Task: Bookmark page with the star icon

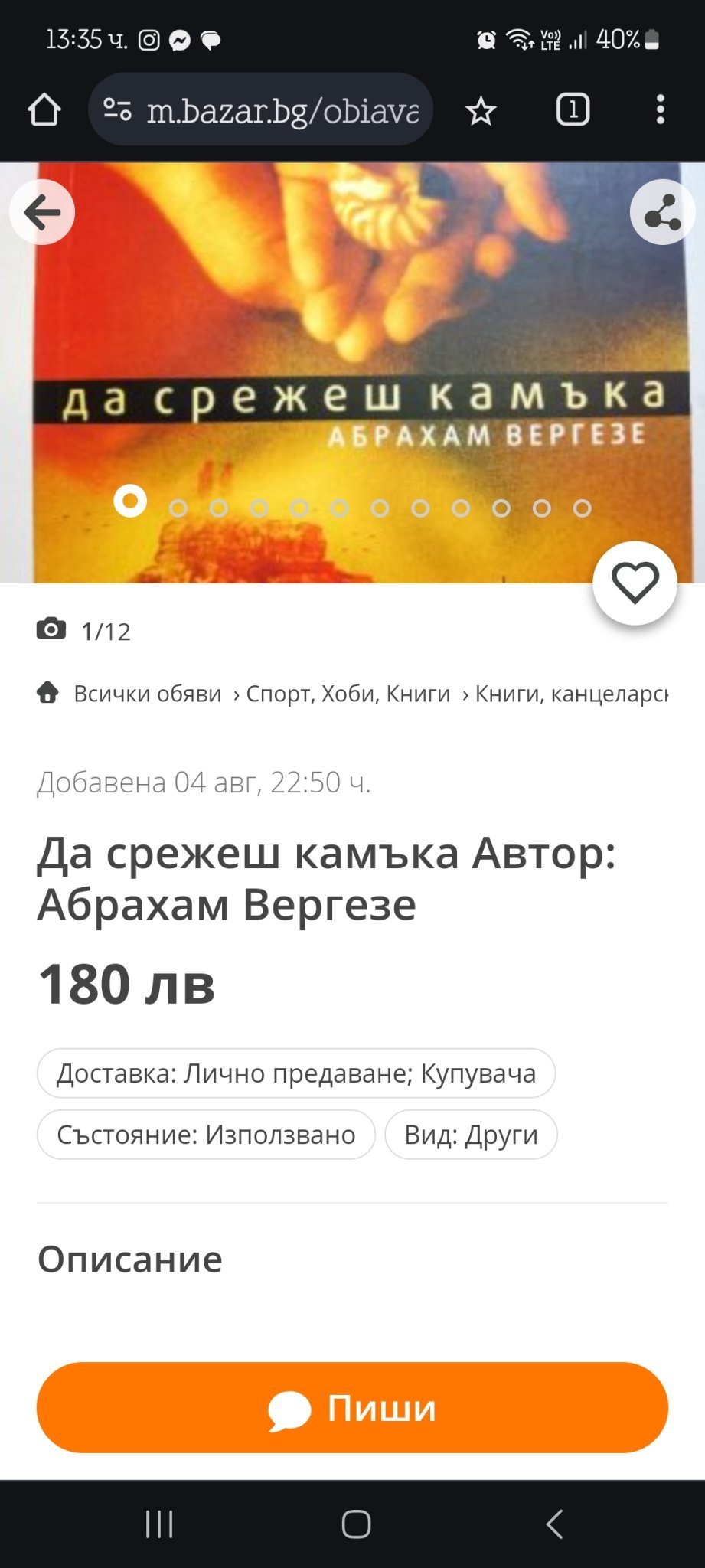Action: coord(481,111)
